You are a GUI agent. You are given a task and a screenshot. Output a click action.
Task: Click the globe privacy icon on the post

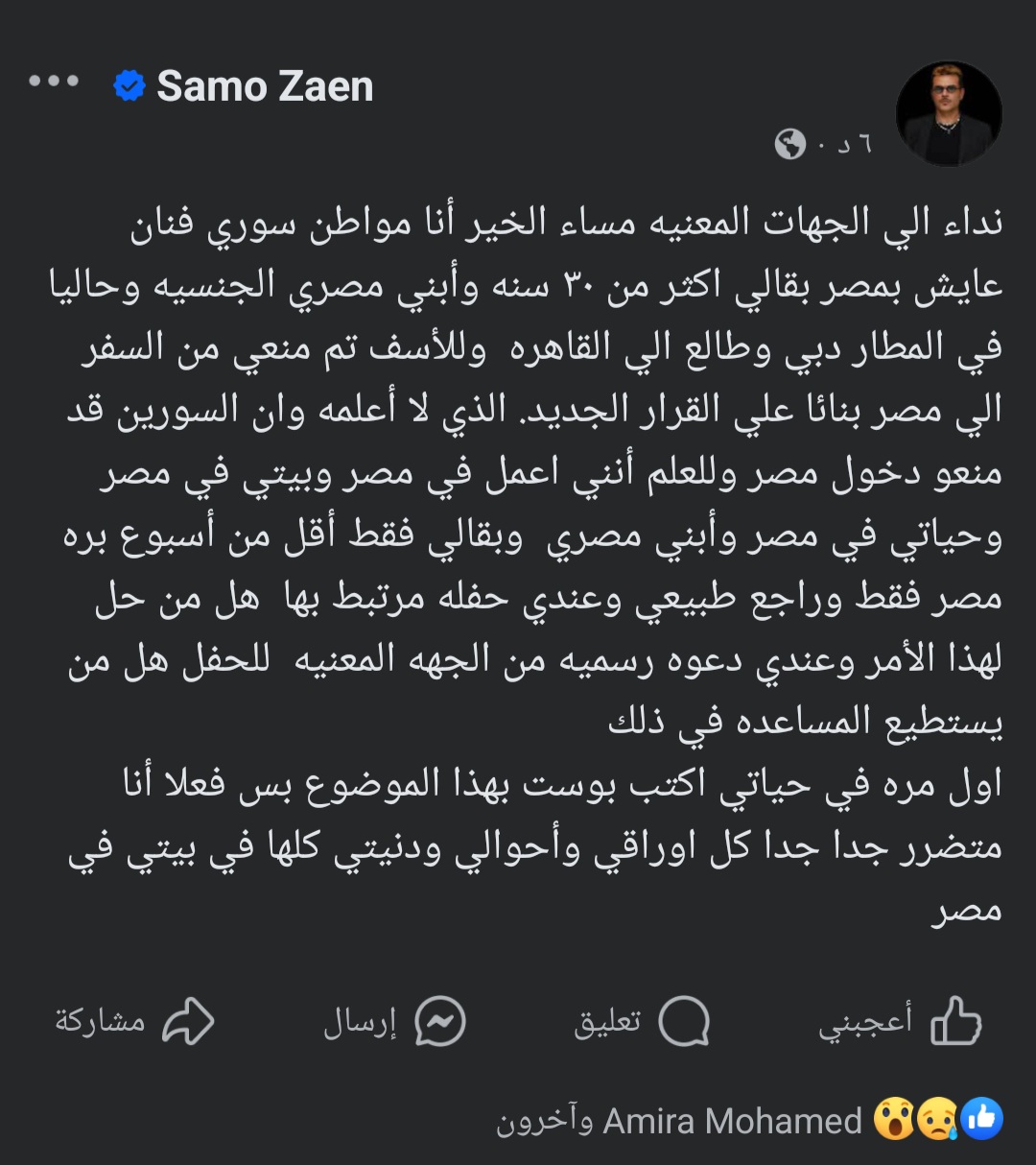[789, 144]
